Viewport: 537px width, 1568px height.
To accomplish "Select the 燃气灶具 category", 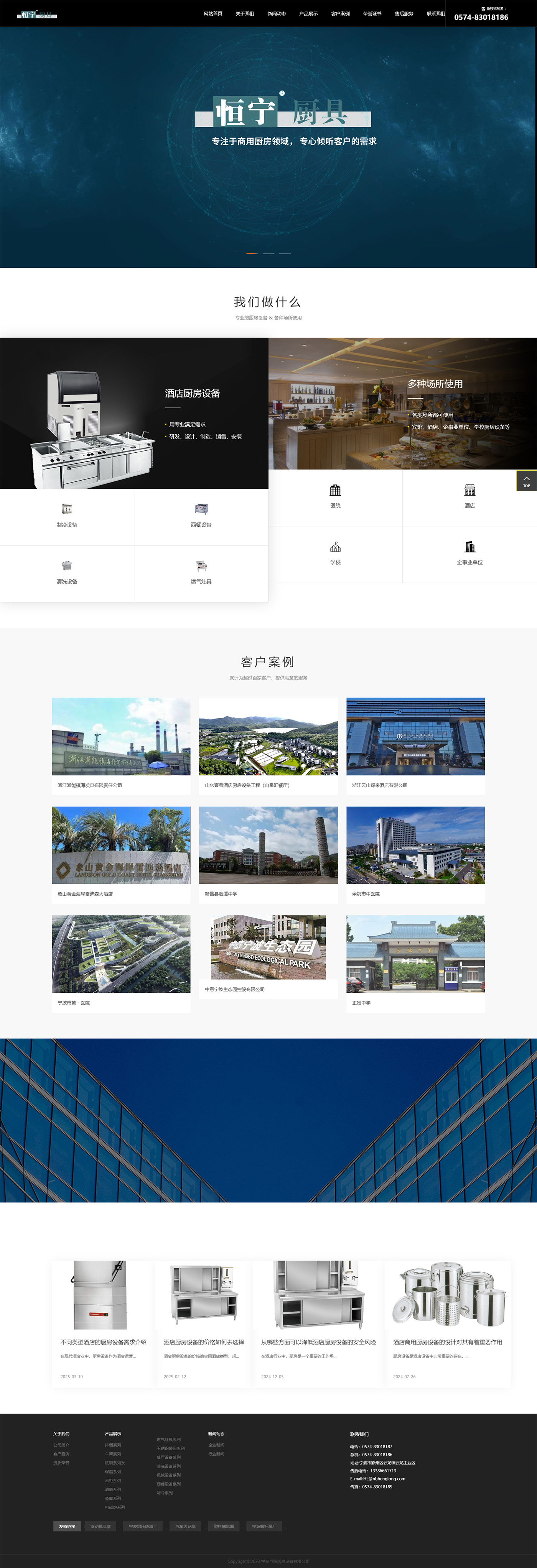I will (201, 572).
